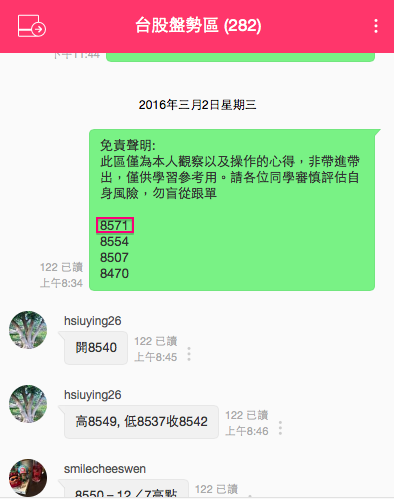Open hsiuying26's avatar beside 高8549 message

(28, 404)
